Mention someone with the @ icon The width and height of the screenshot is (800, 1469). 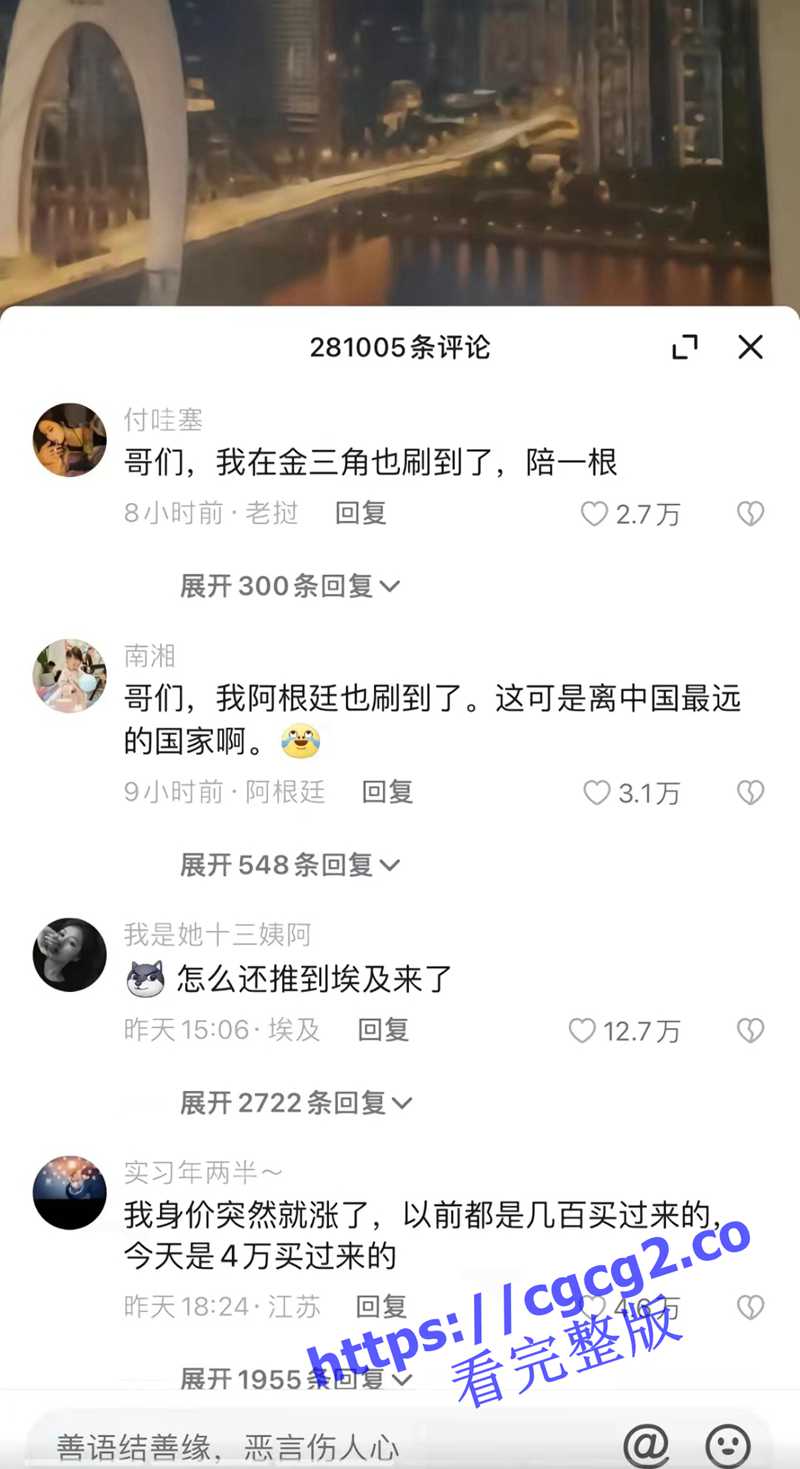click(646, 1444)
